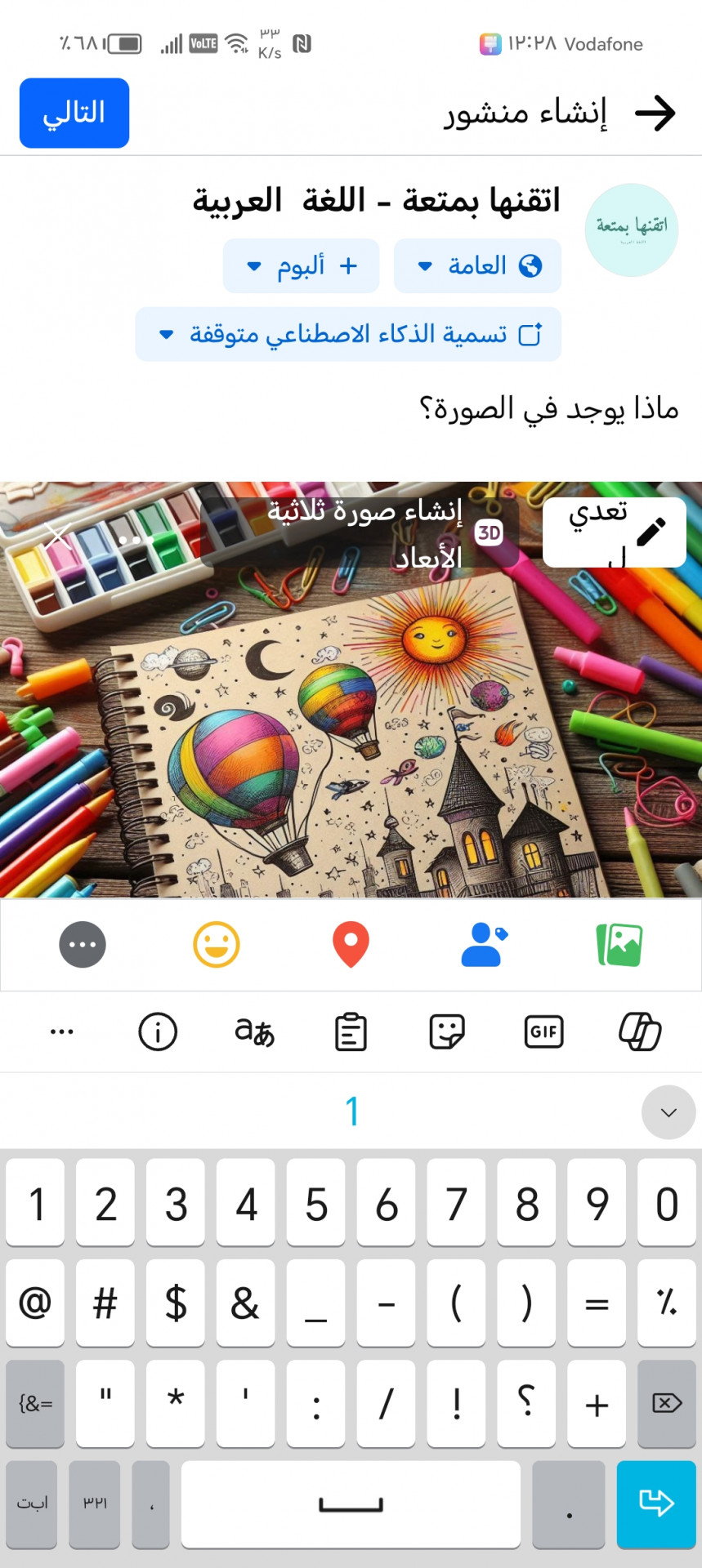
Task: Add a feeling or activity emoji
Action: (217, 945)
